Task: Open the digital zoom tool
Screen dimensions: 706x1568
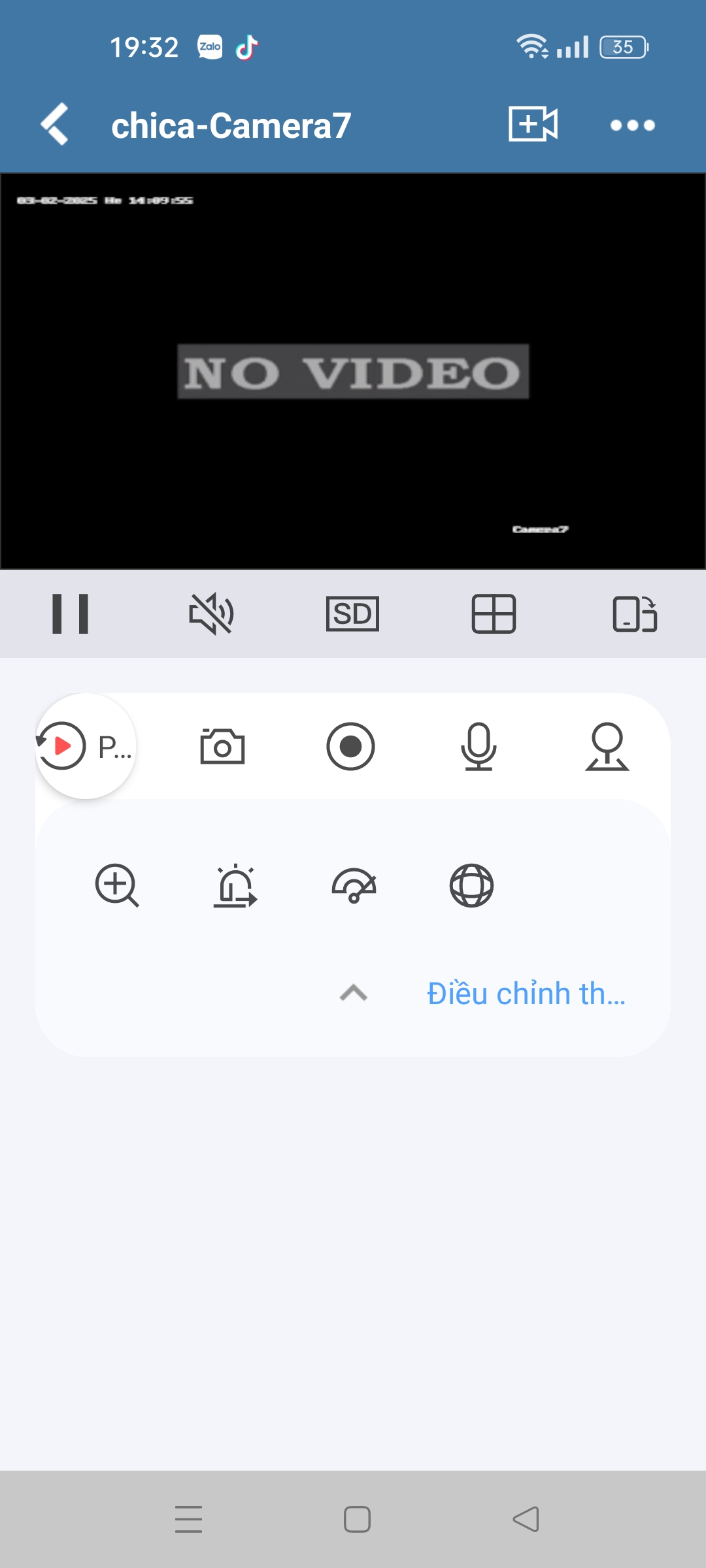Action: (x=117, y=886)
